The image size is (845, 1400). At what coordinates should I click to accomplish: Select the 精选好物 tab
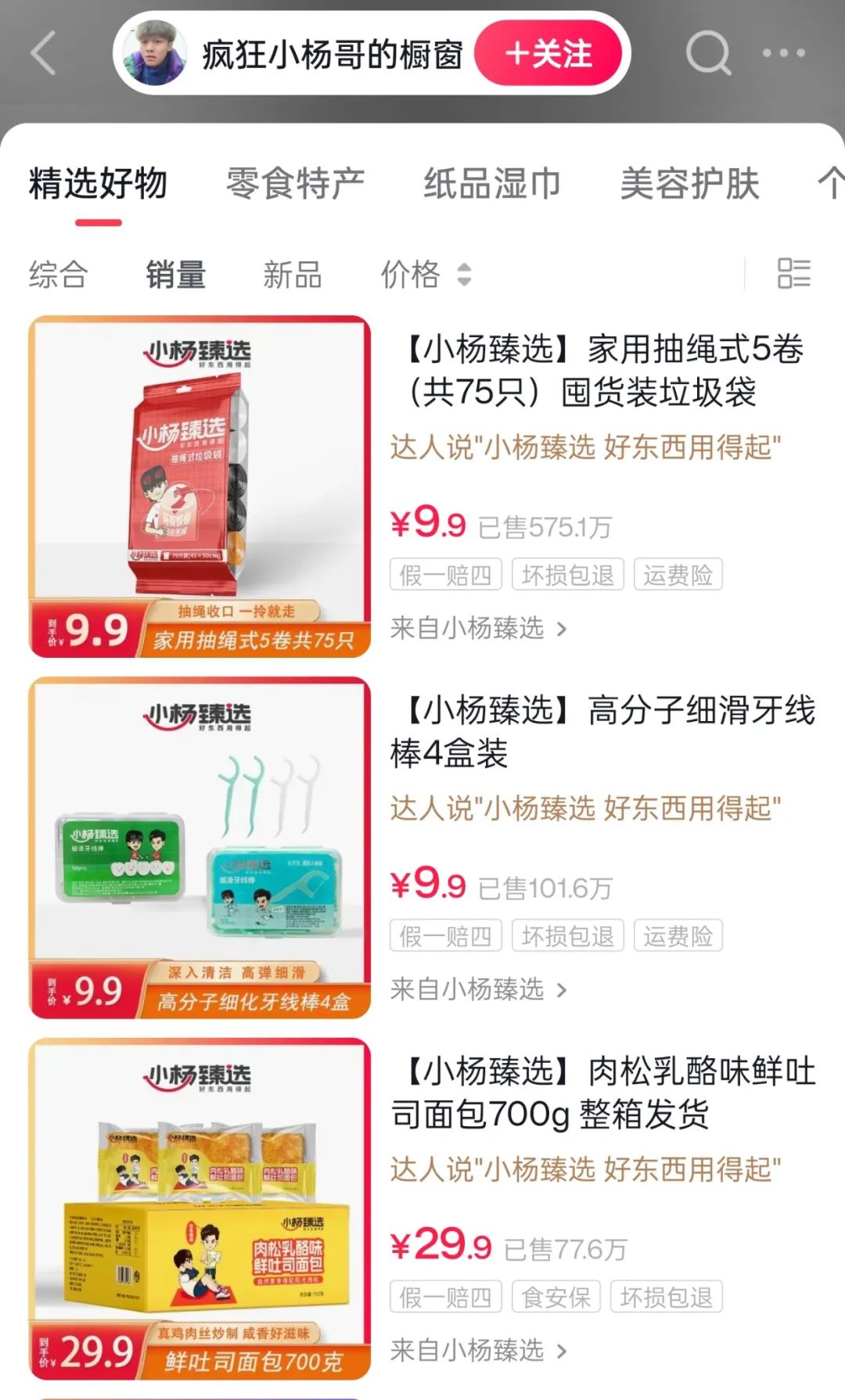tap(98, 185)
